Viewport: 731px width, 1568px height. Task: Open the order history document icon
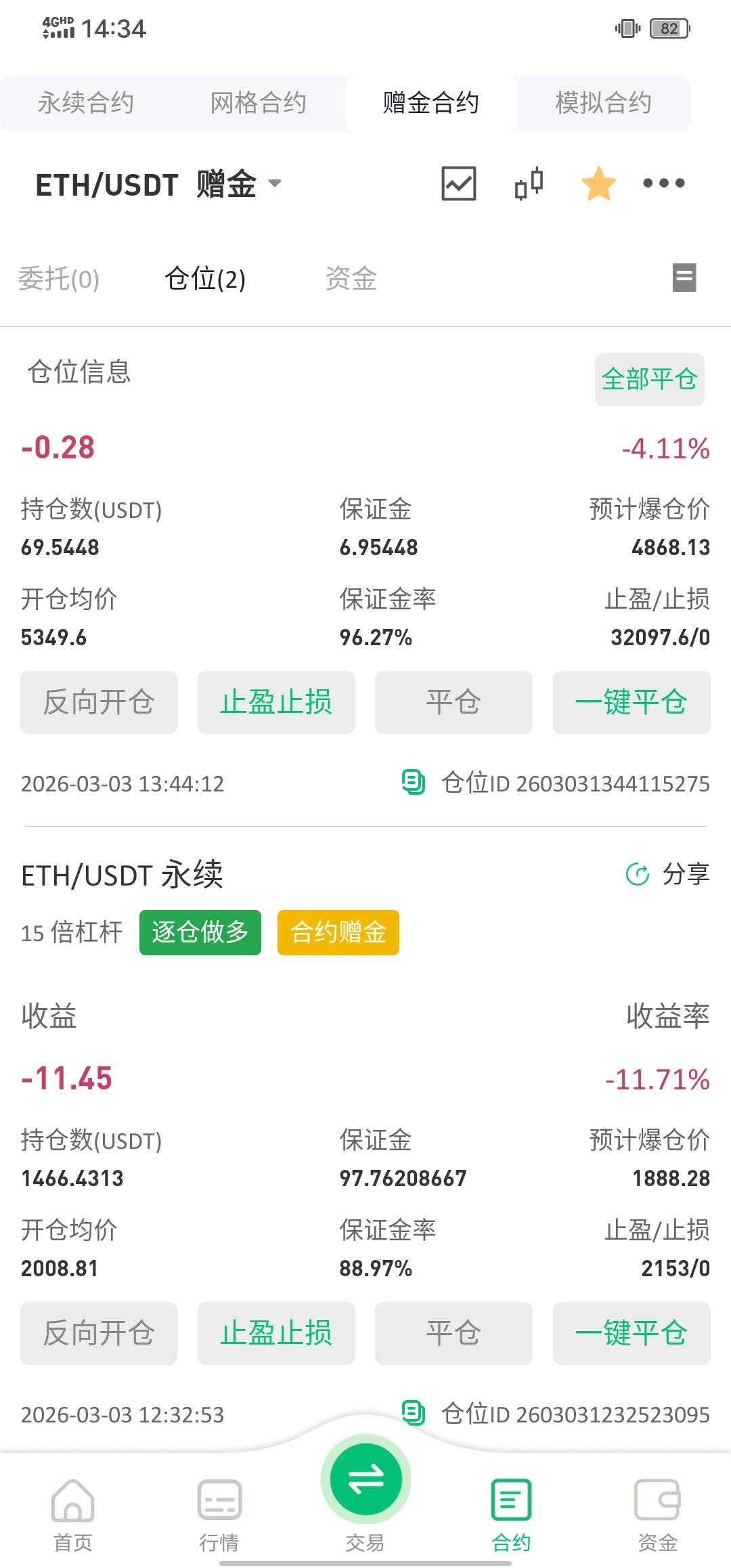pos(684,278)
